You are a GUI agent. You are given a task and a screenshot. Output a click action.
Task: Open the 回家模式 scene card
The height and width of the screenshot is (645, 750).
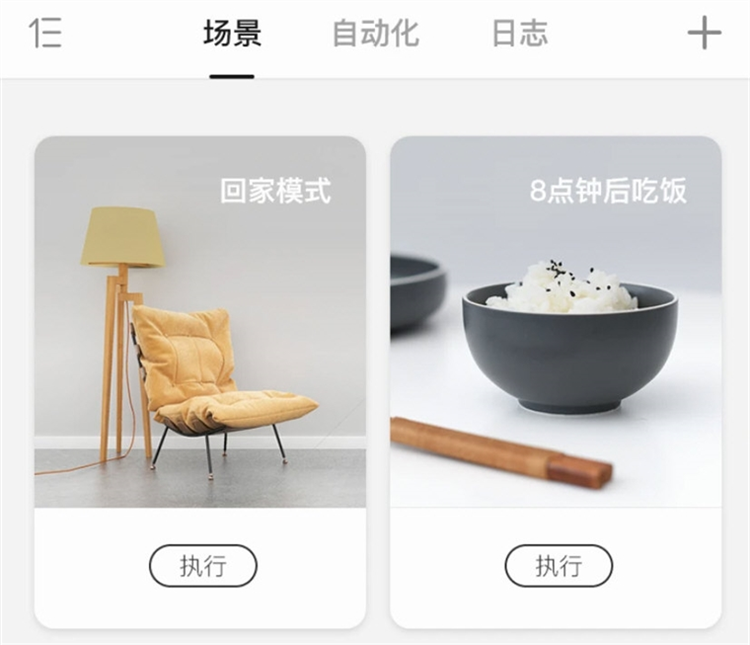click(x=200, y=322)
